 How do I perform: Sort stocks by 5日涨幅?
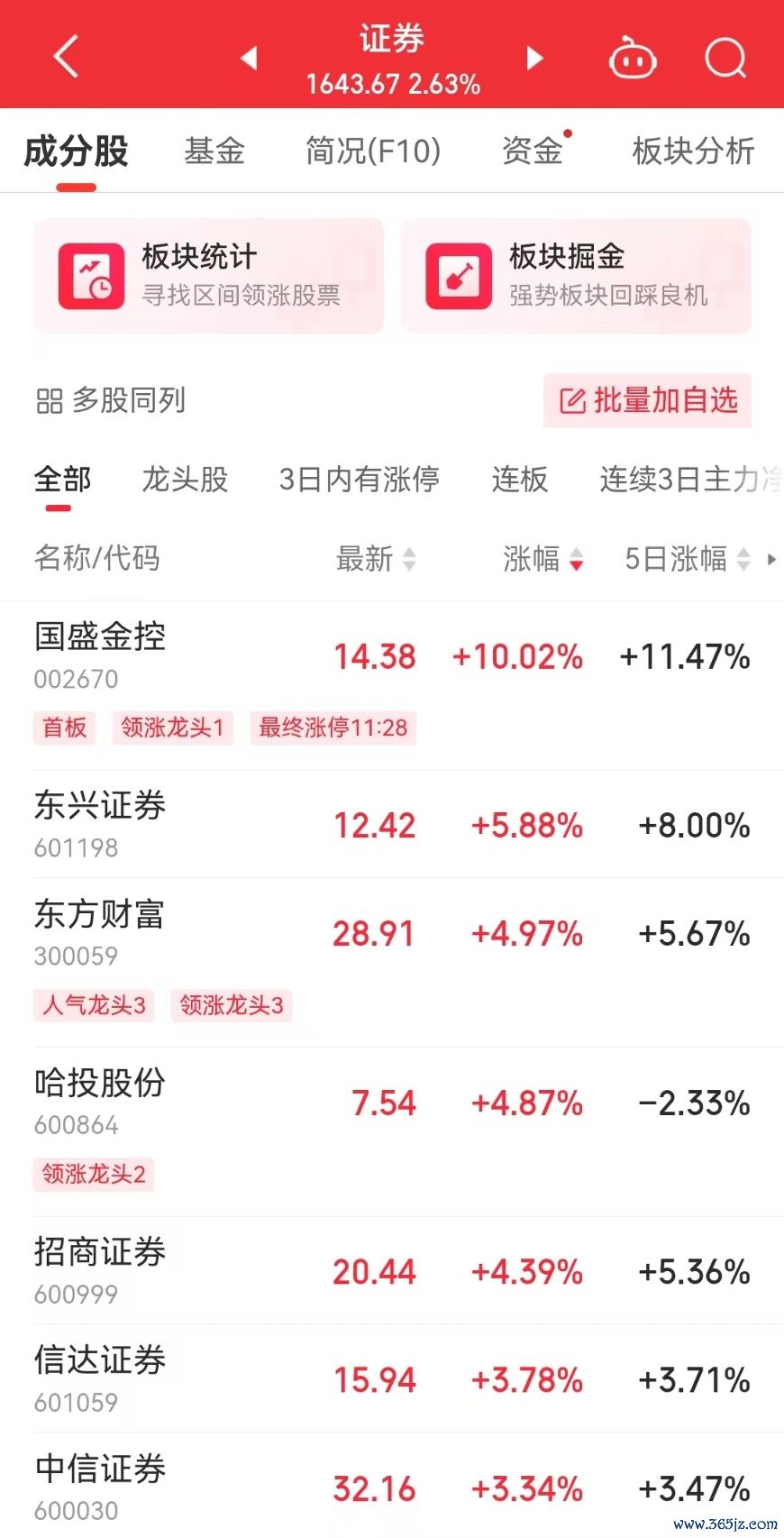(x=687, y=559)
